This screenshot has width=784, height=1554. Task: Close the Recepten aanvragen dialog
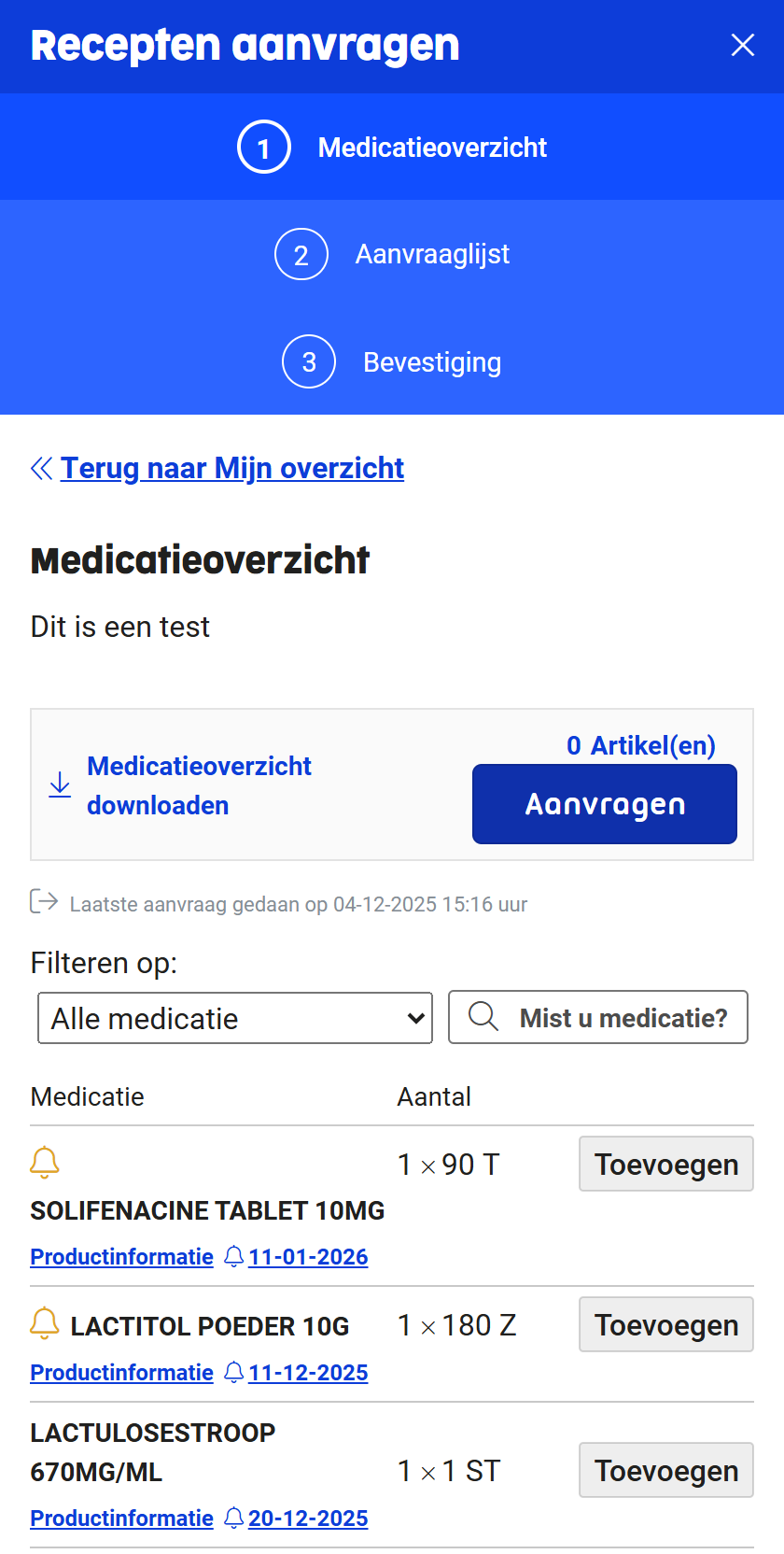click(x=742, y=45)
